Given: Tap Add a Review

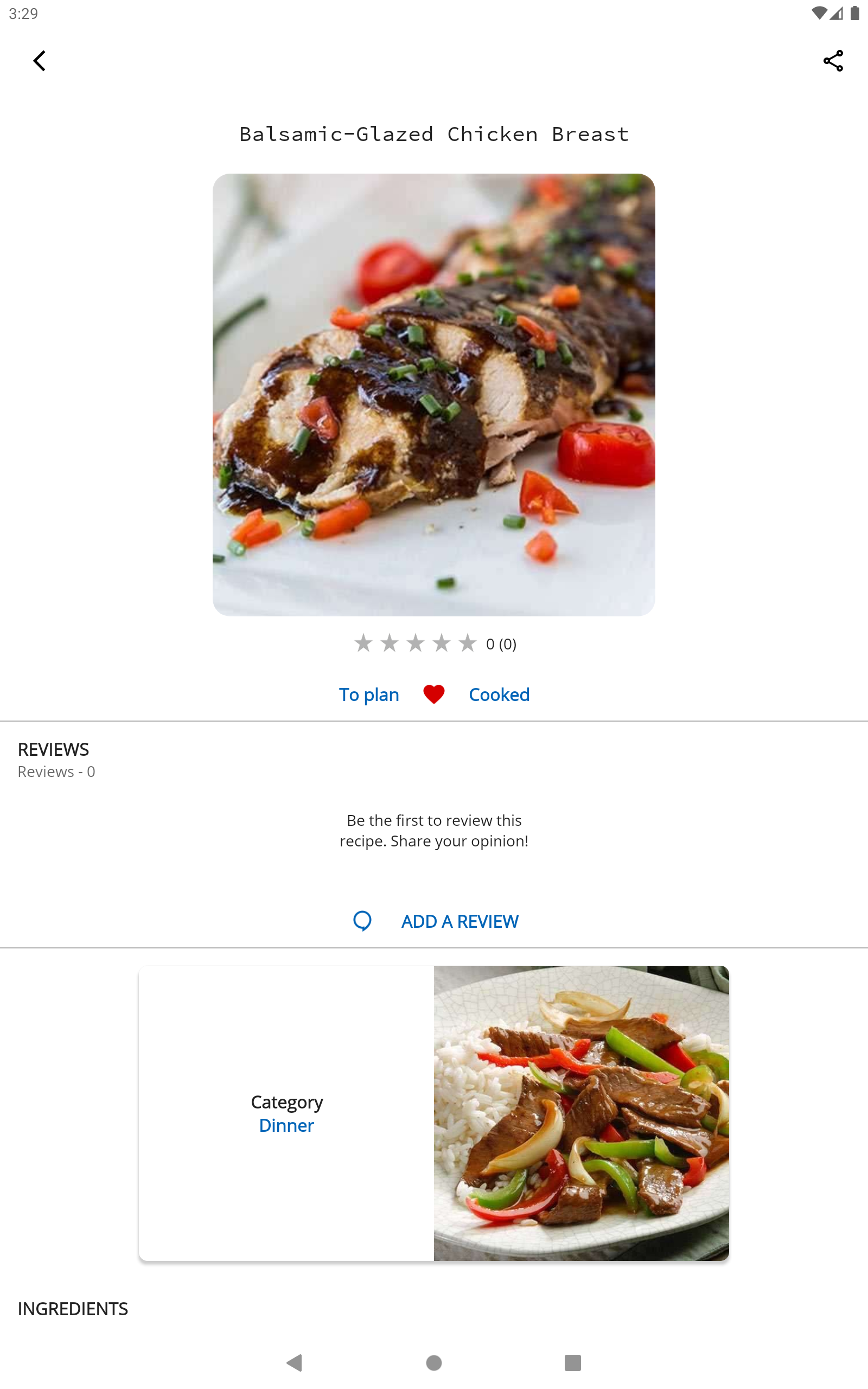Looking at the screenshot, I should point(459,921).
